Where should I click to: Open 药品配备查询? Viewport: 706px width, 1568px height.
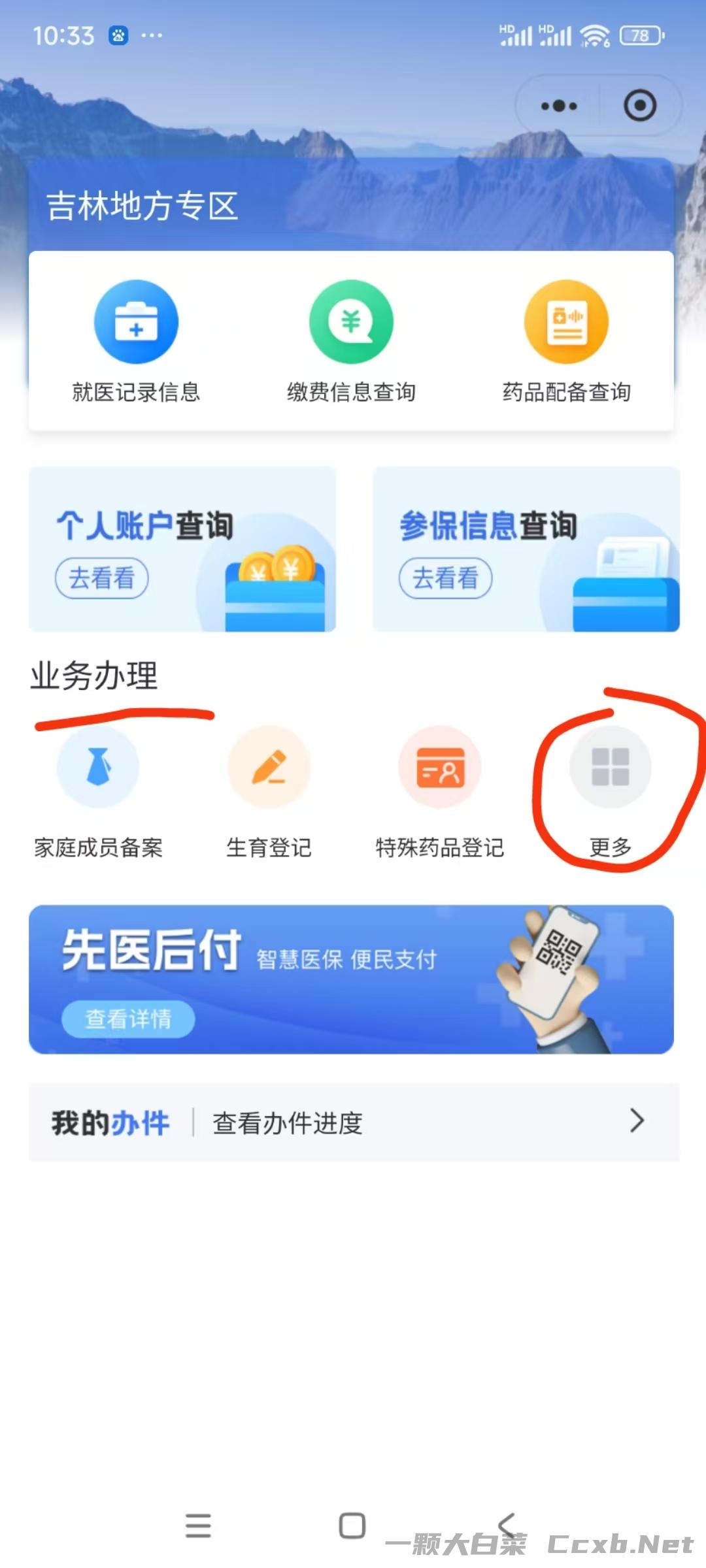pyautogui.click(x=566, y=341)
